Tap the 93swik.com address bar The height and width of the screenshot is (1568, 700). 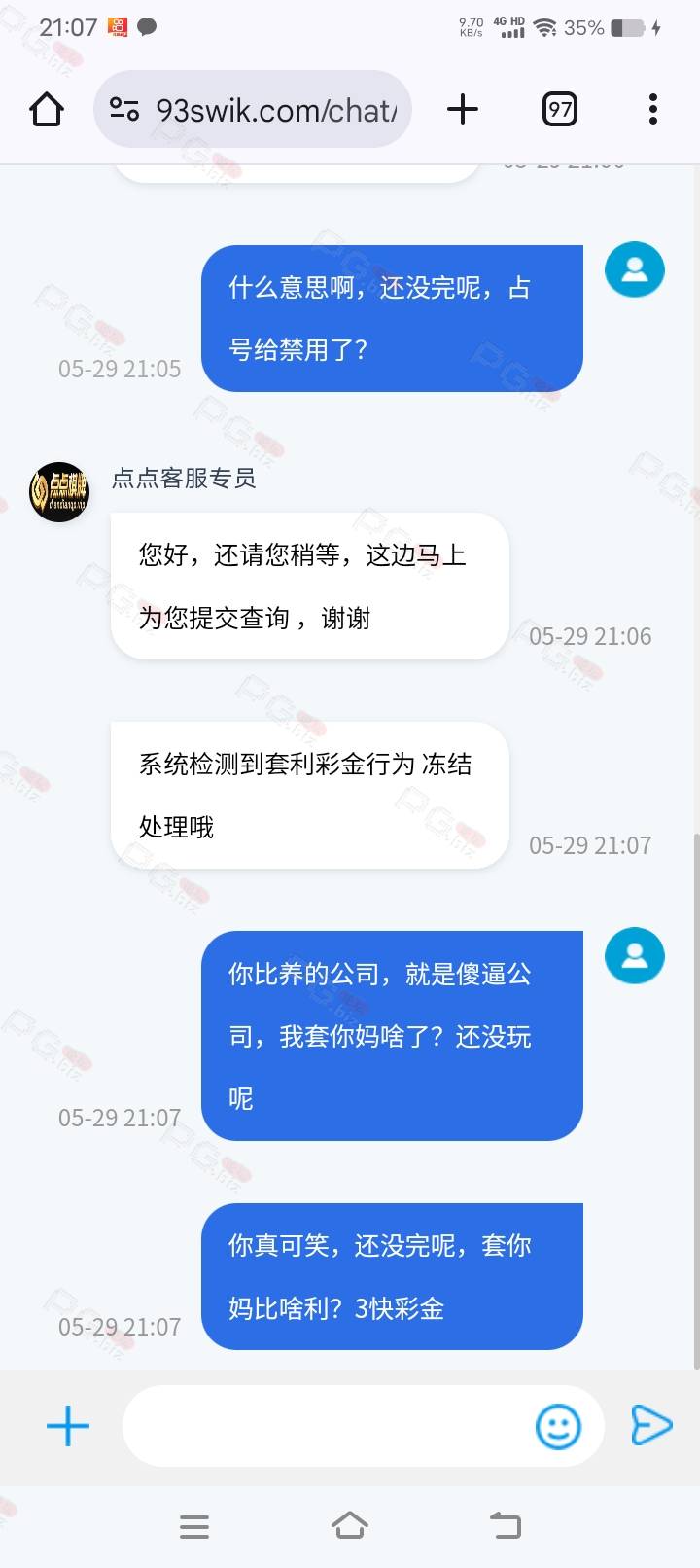[253, 109]
